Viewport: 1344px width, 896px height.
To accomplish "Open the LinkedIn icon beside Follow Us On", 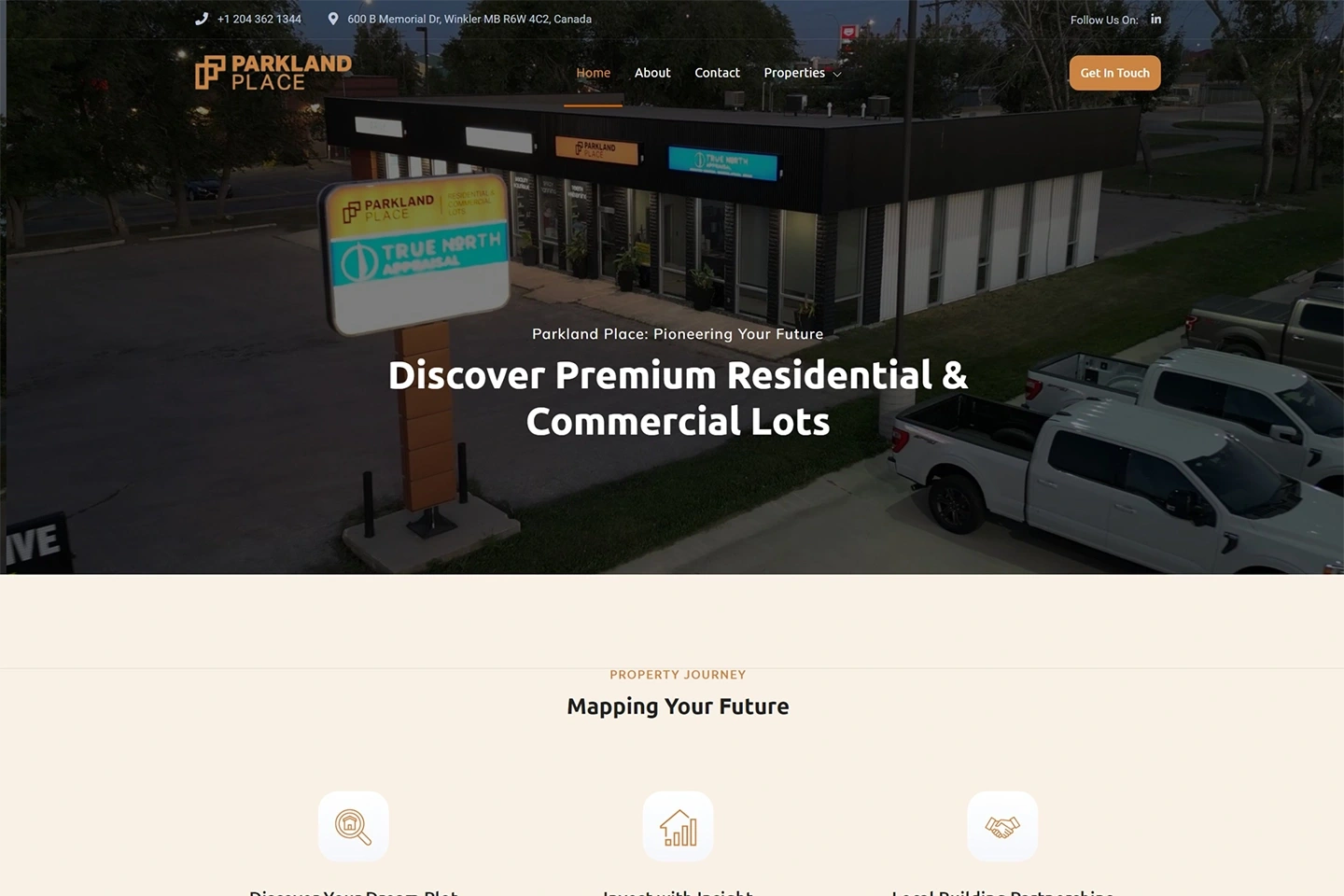I will [x=1155, y=19].
